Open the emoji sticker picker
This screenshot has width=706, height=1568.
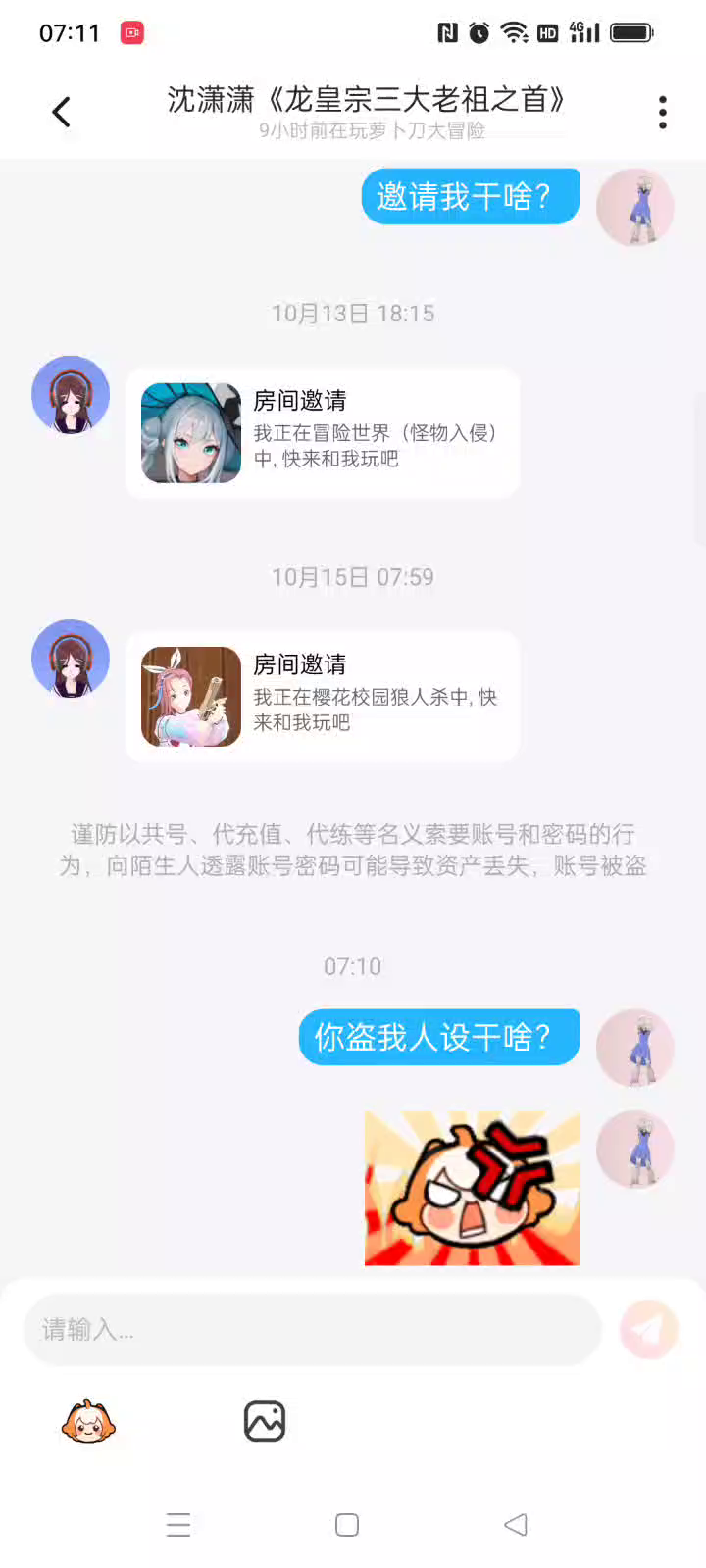(88, 1421)
